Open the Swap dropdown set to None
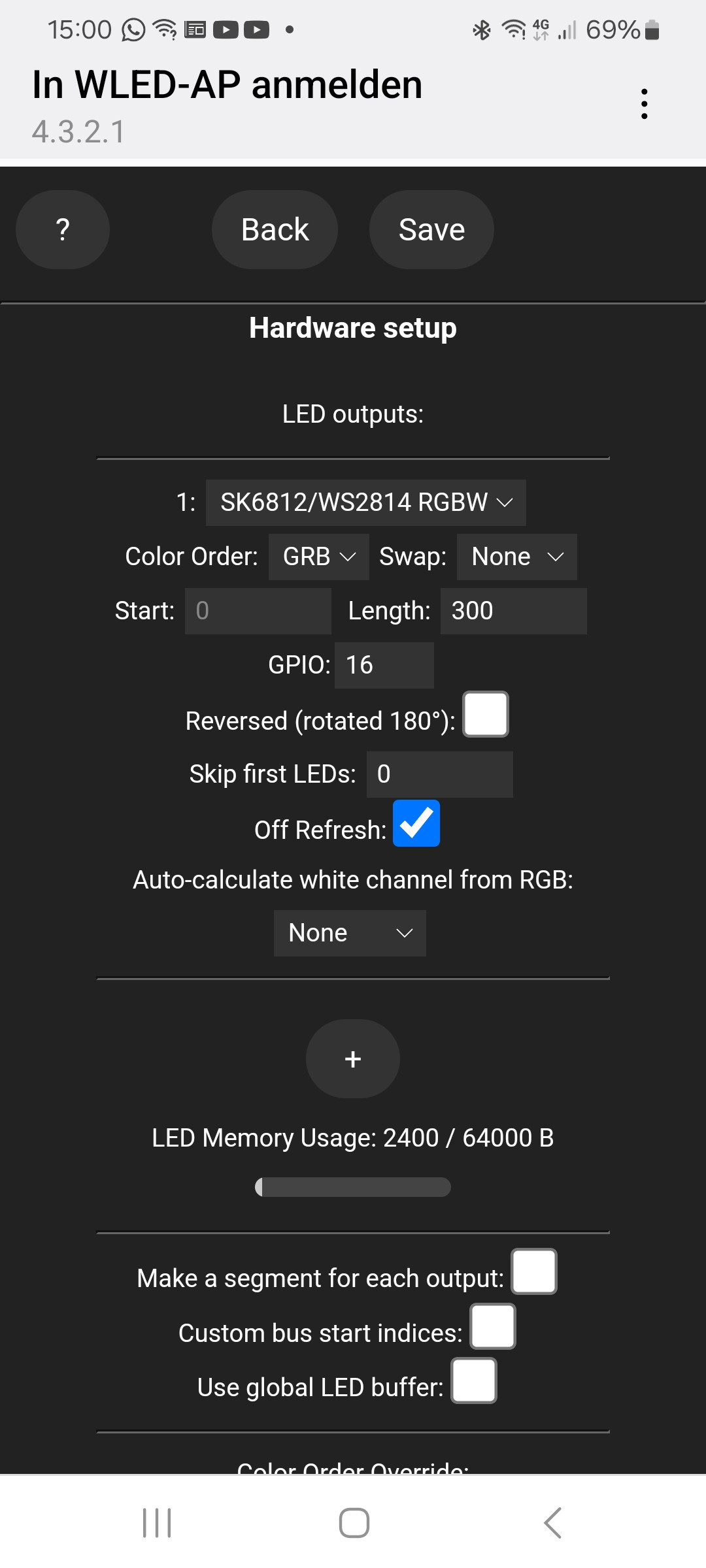The width and height of the screenshot is (706, 1568). pyautogui.click(x=516, y=557)
